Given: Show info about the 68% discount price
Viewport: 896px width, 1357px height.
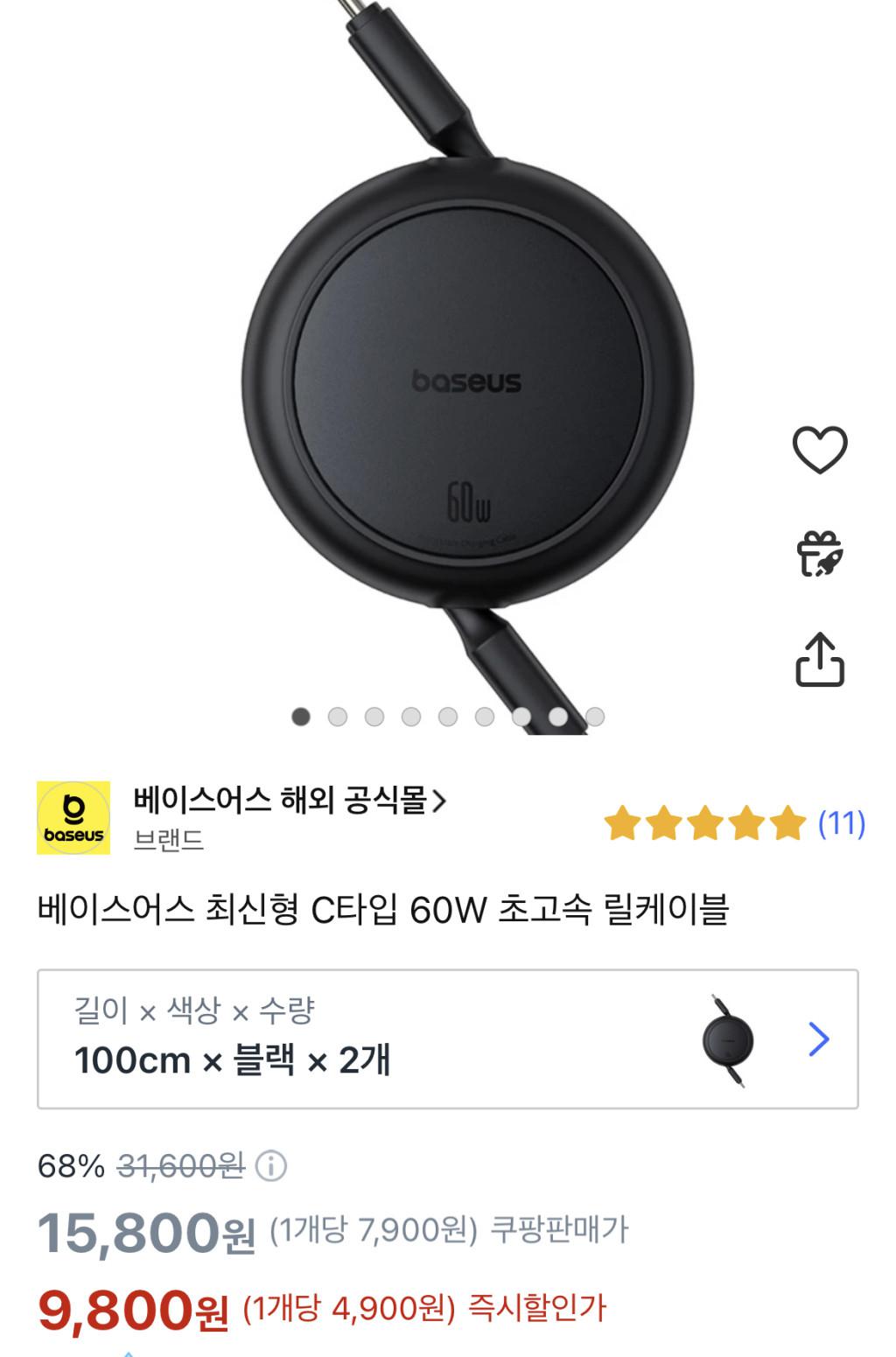Looking at the screenshot, I should click(271, 1166).
